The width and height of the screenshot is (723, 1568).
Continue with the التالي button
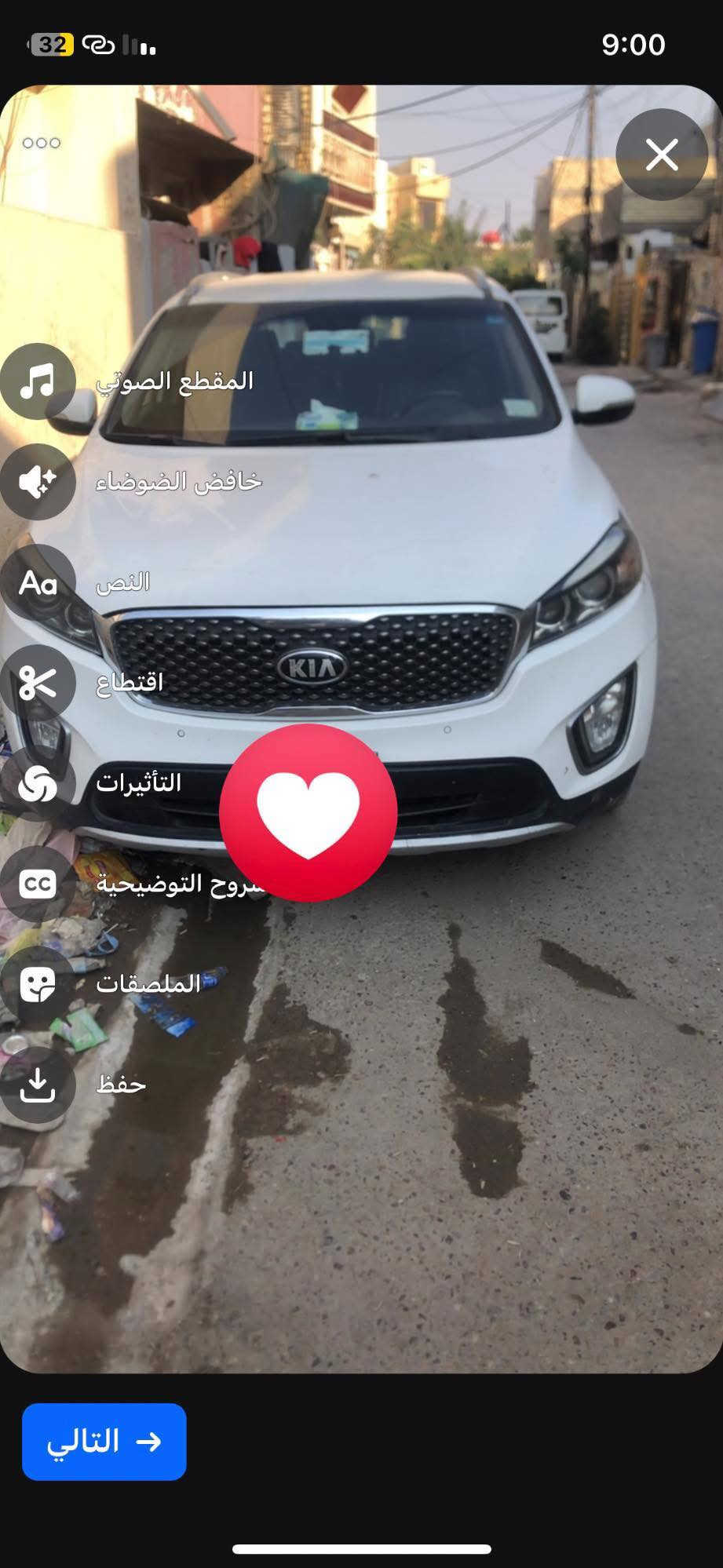pos(104,1441)
